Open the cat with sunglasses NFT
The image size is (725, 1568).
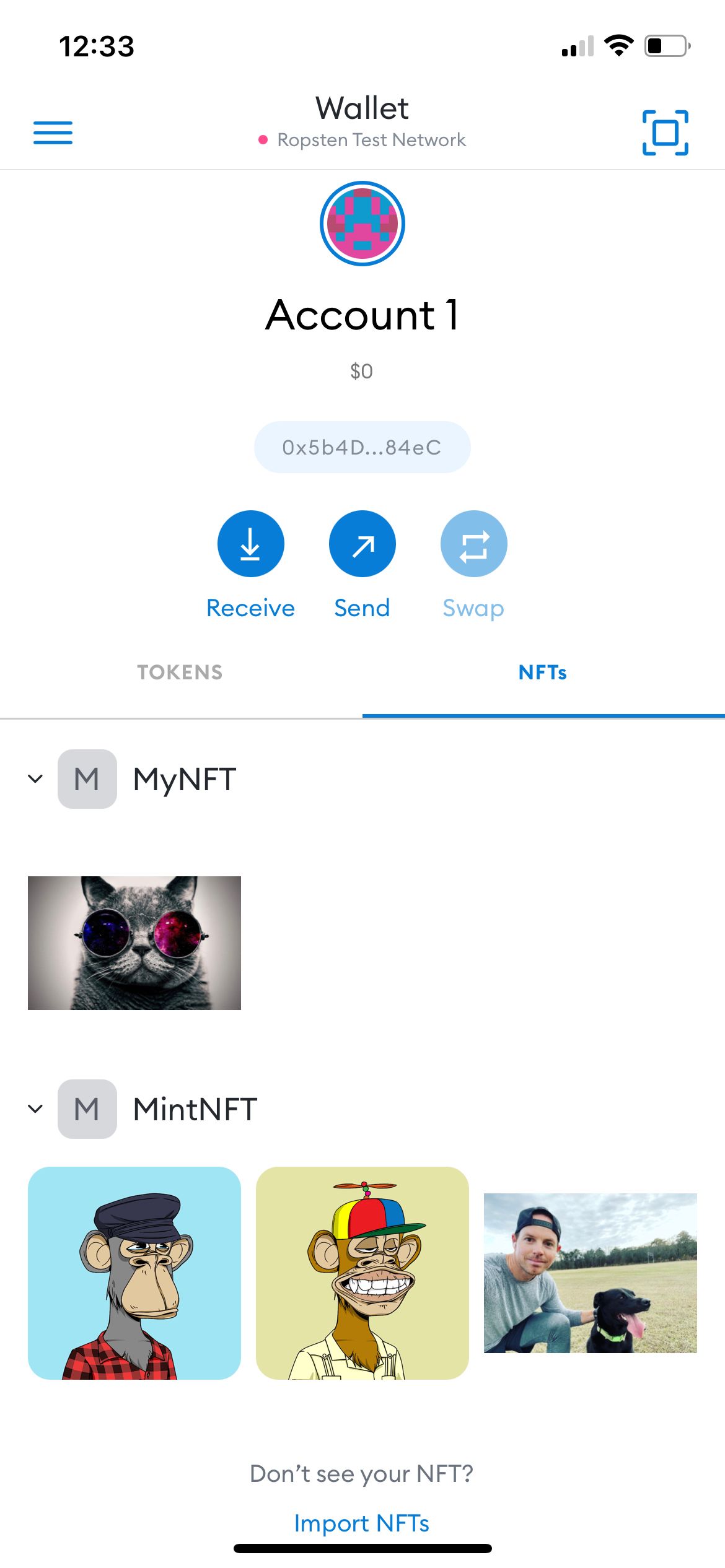(134, 943)
